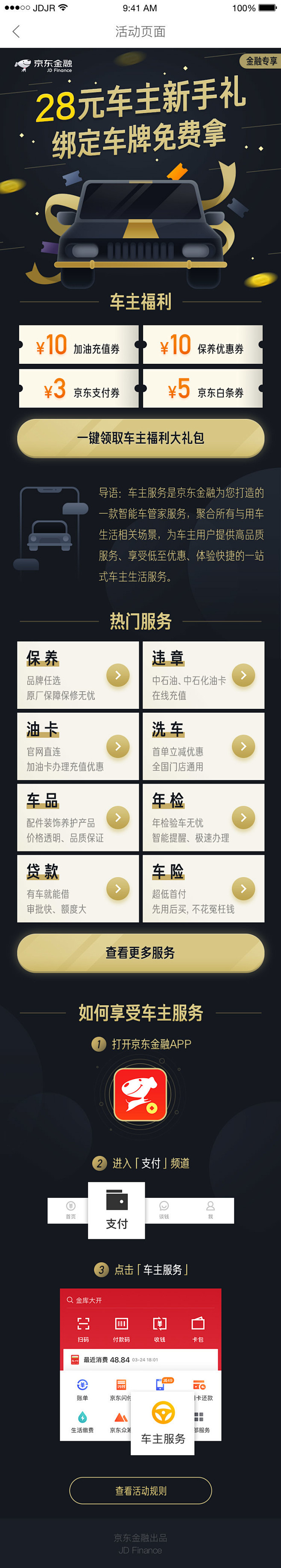
Task: Open the 保养 maintenance service card
Action: click(78, 675)
